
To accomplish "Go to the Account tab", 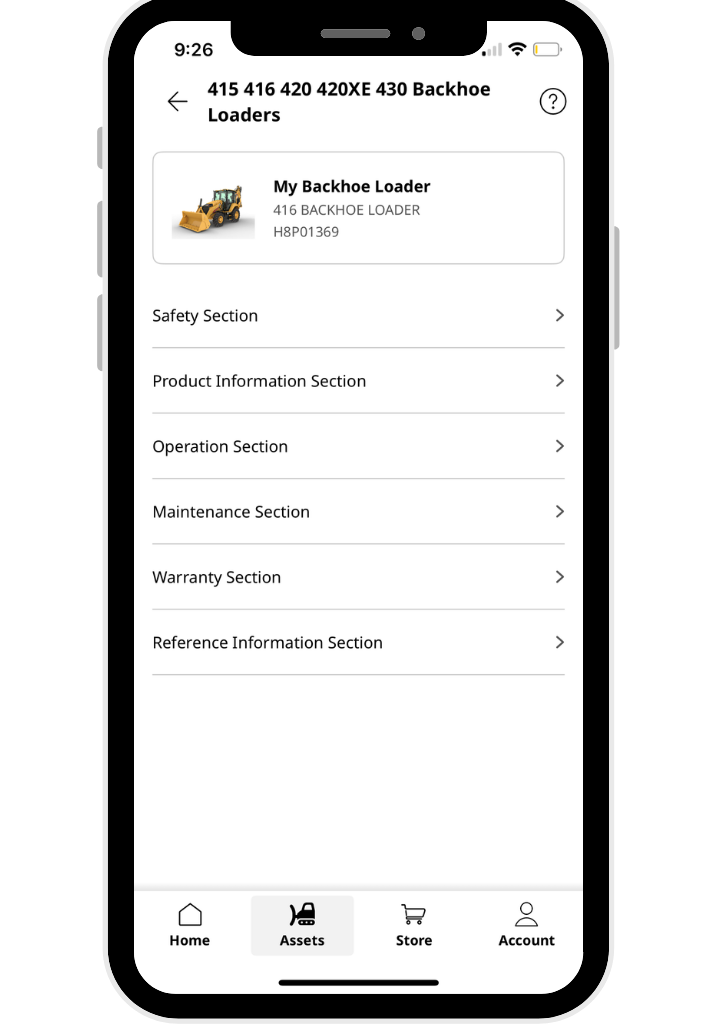I will pyautogui.click(x=526, y=925).
